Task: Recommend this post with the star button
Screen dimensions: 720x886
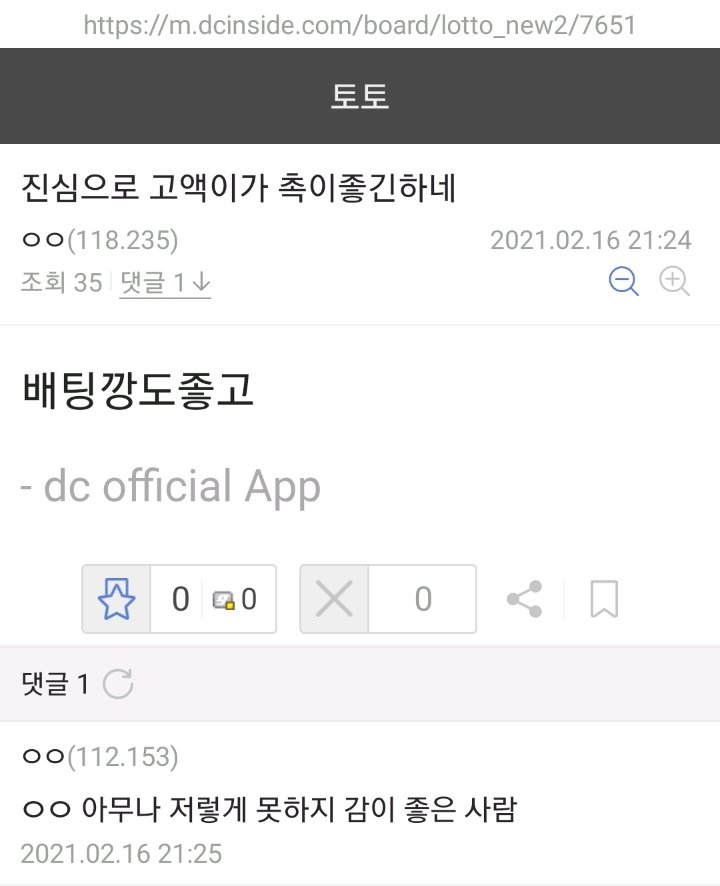Action: click(117, 599)
